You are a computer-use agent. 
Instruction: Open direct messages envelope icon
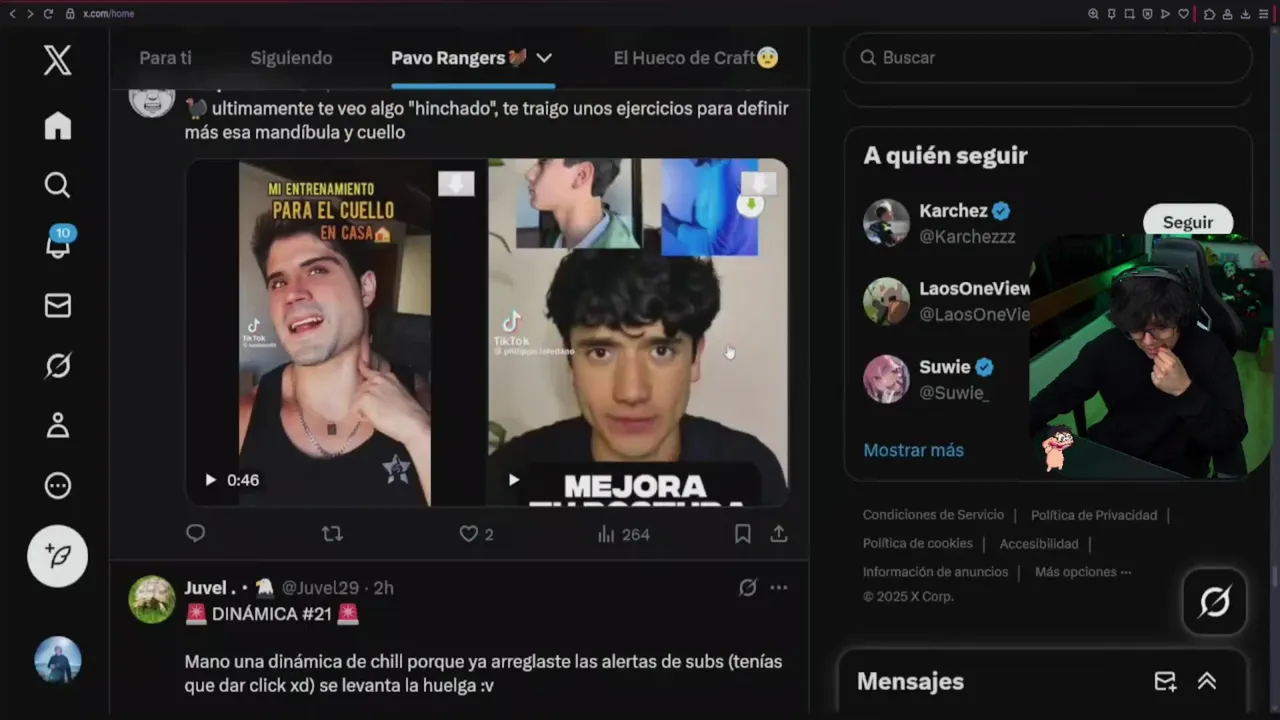[57, 306]
